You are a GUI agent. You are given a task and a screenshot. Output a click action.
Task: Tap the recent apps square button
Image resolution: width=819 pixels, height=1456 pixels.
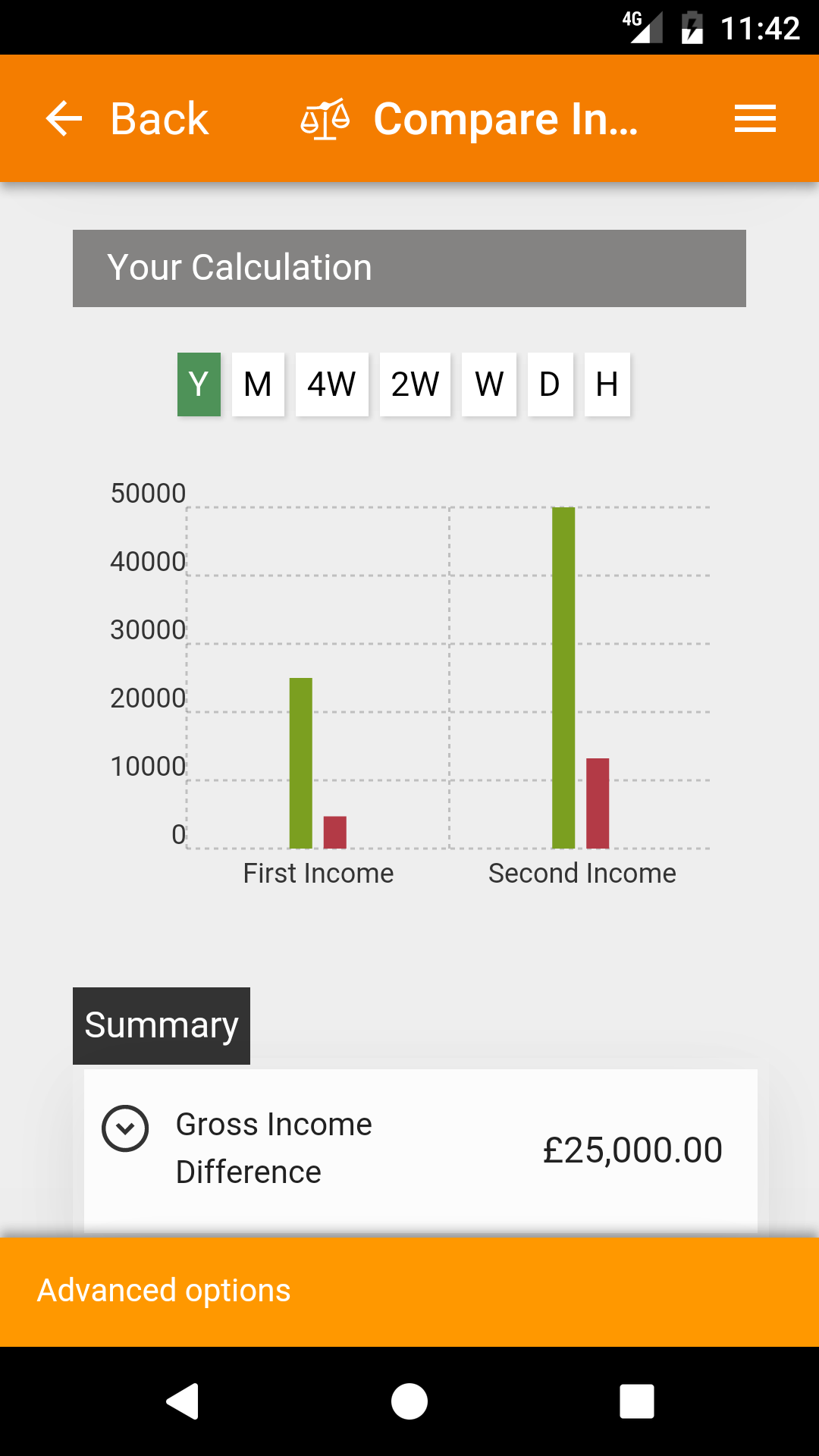pos(638,1401)
